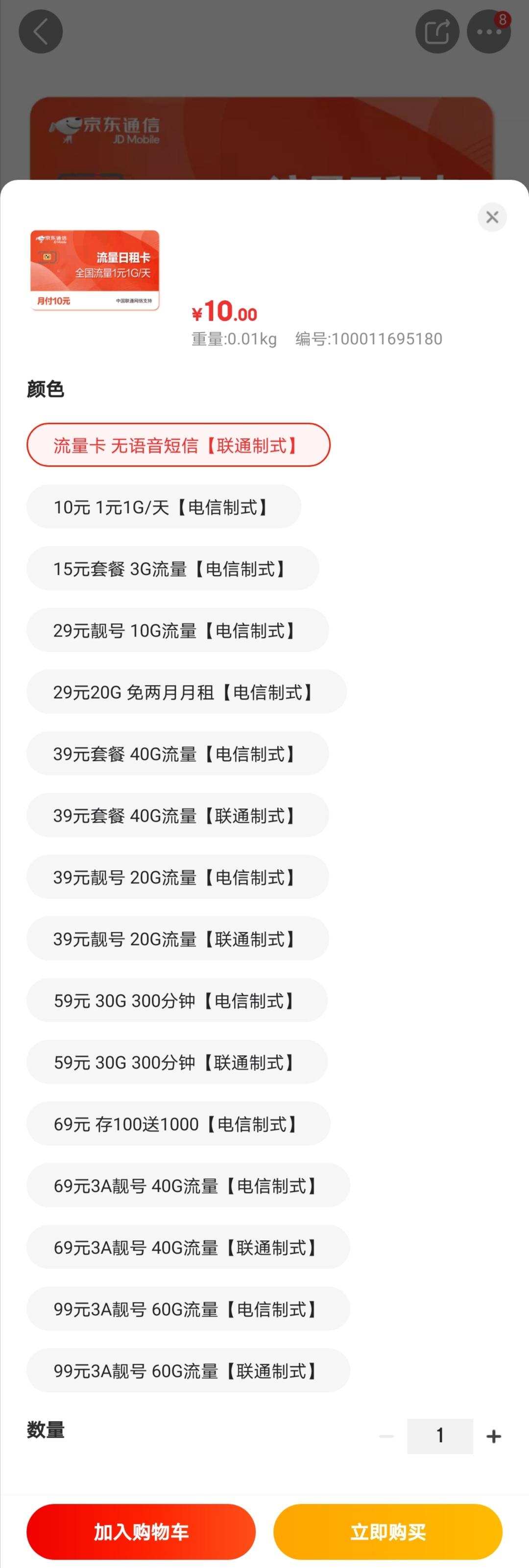Tap 立即购买 to buy now
The width and height of the screenshot is (529, 1568).
(x=388, y=1531)
